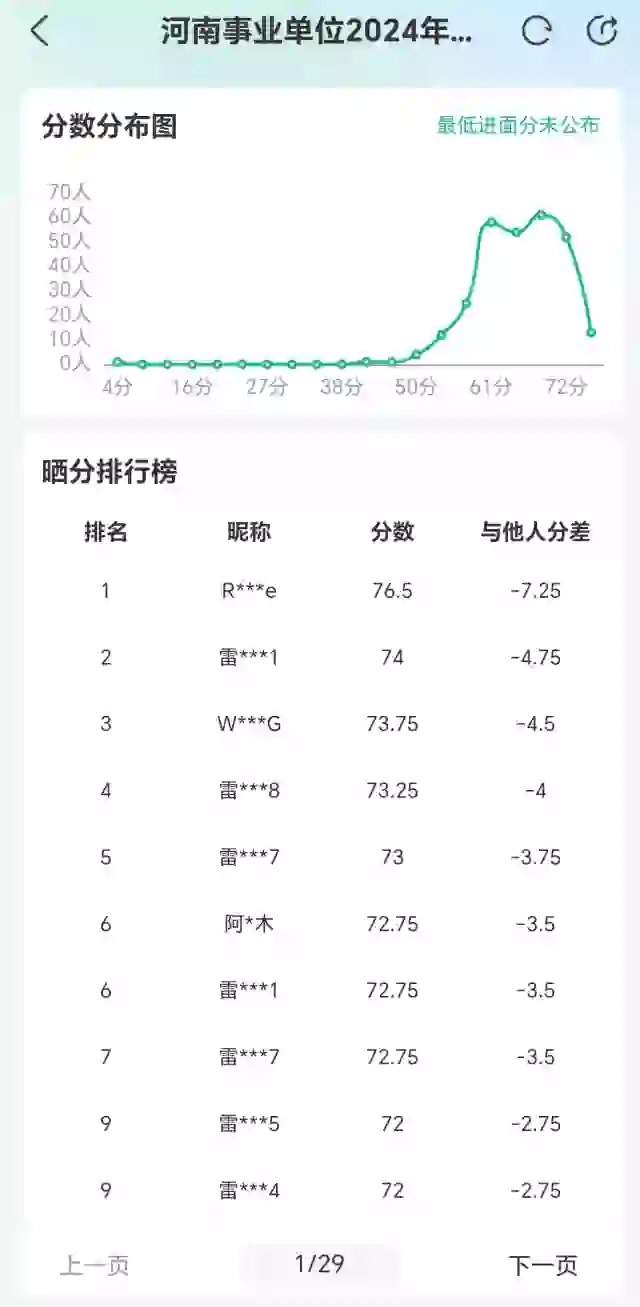Tap the refresh icon in the header

537,31
